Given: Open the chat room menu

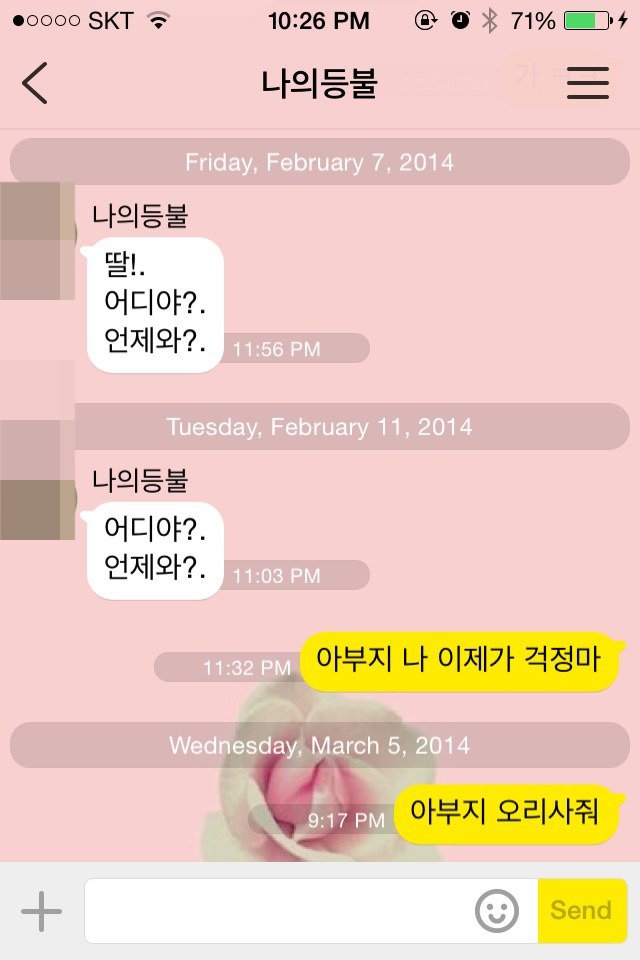Looking at the screenshot, I should pyautogui.click(x=588, y=83).
